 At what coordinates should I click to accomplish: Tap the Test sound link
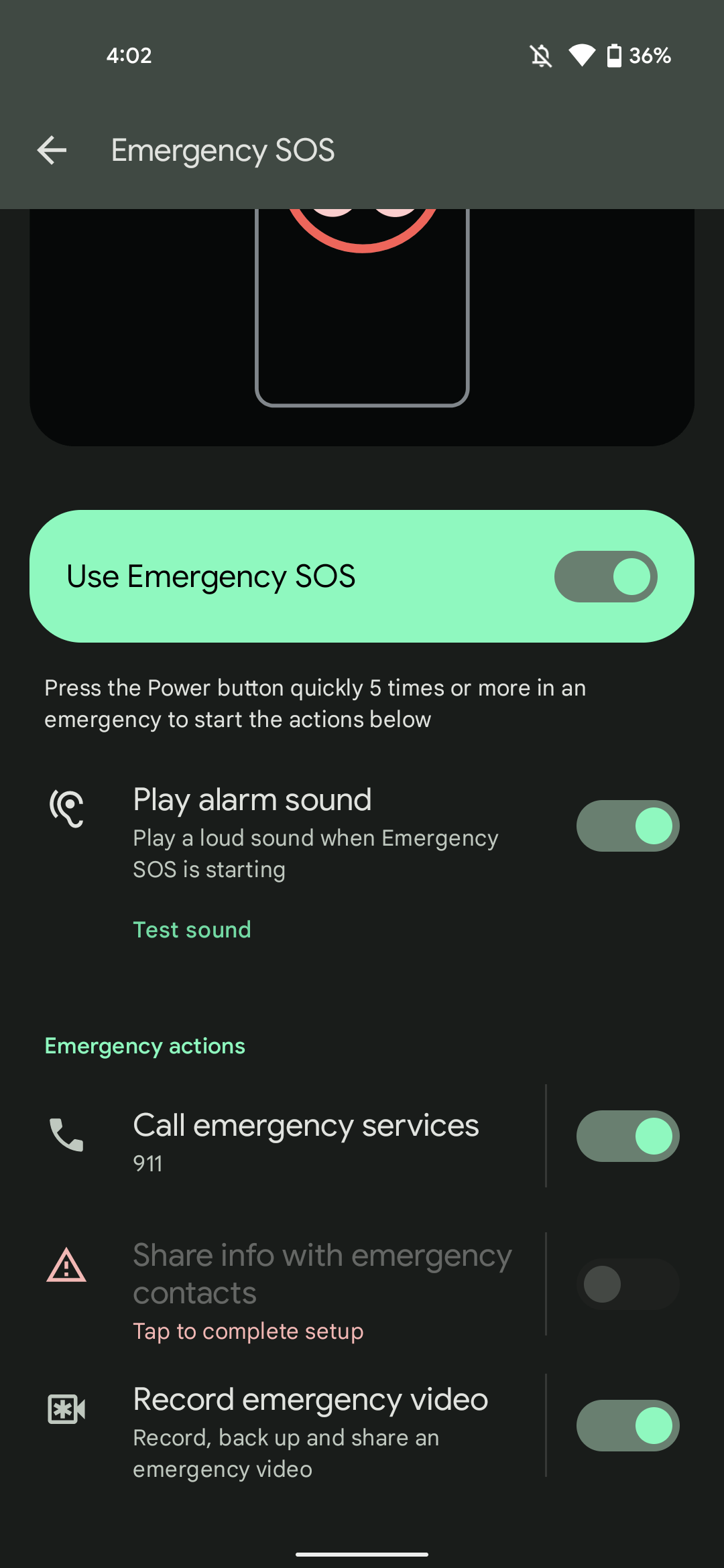coord(192,929)
